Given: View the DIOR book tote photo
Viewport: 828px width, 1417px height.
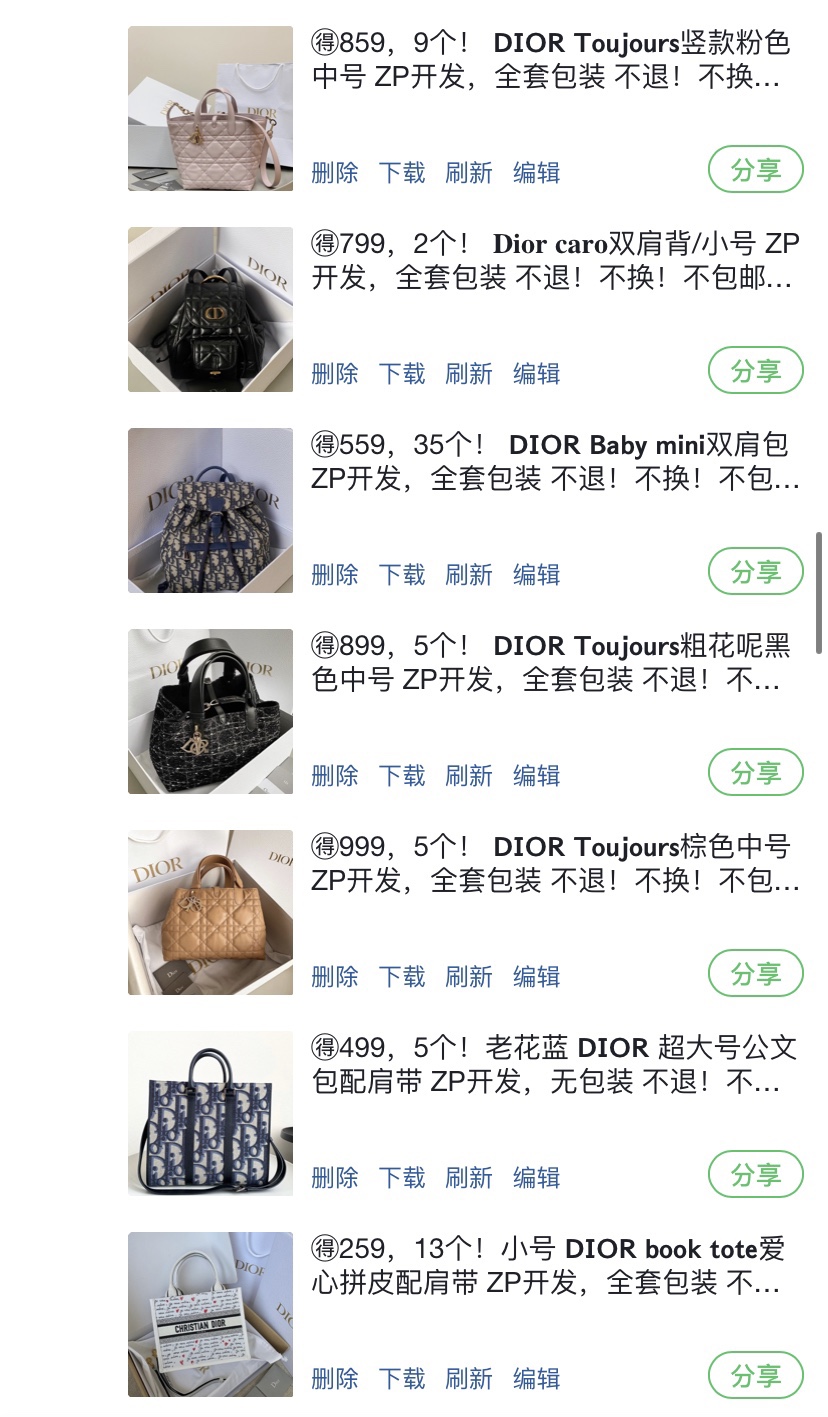Looking at the screenshot, I should coord(210,1314).
